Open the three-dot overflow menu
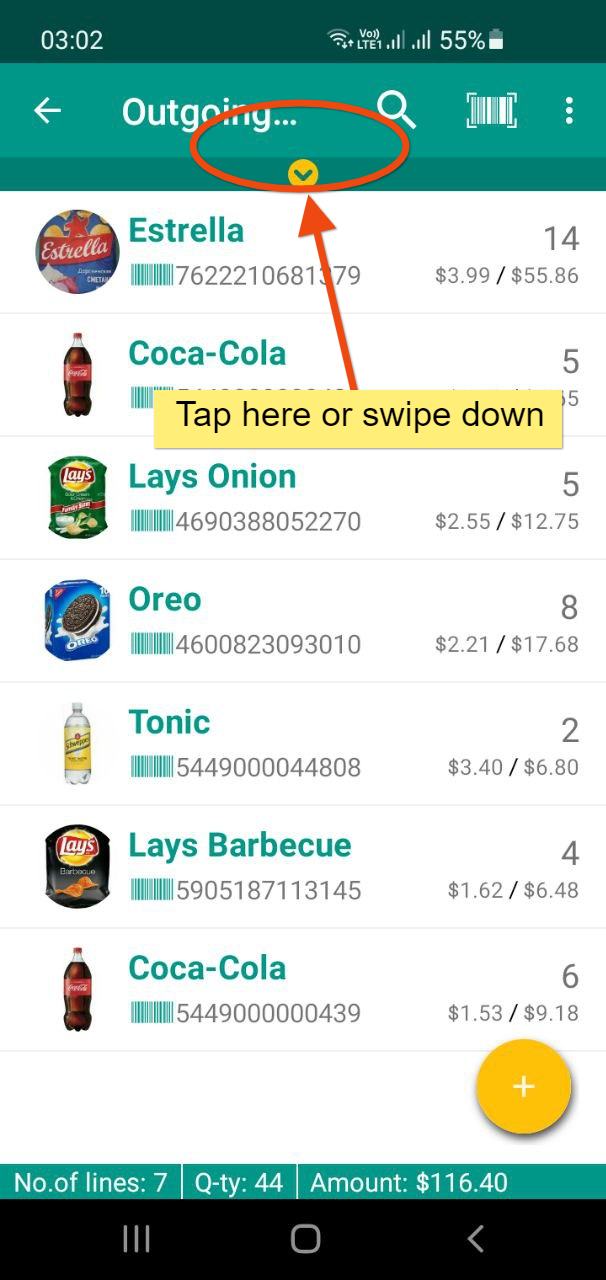Viewport: 606px width, 1280px height. tap(569, 110)
